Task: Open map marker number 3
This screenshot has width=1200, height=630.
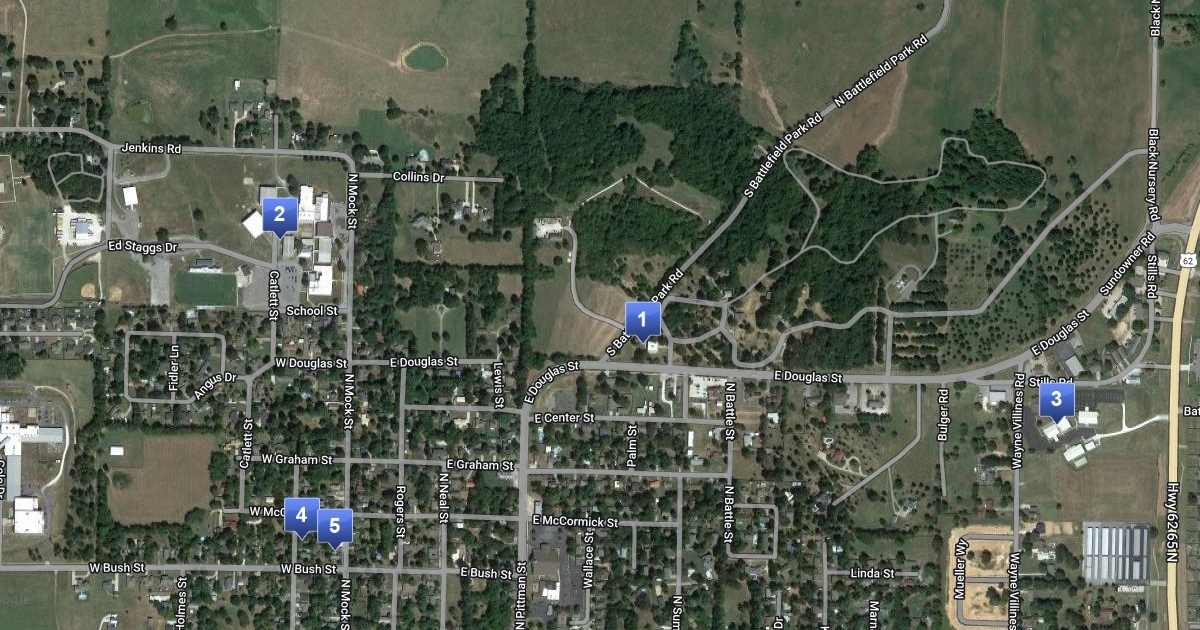Action: 1056,400
